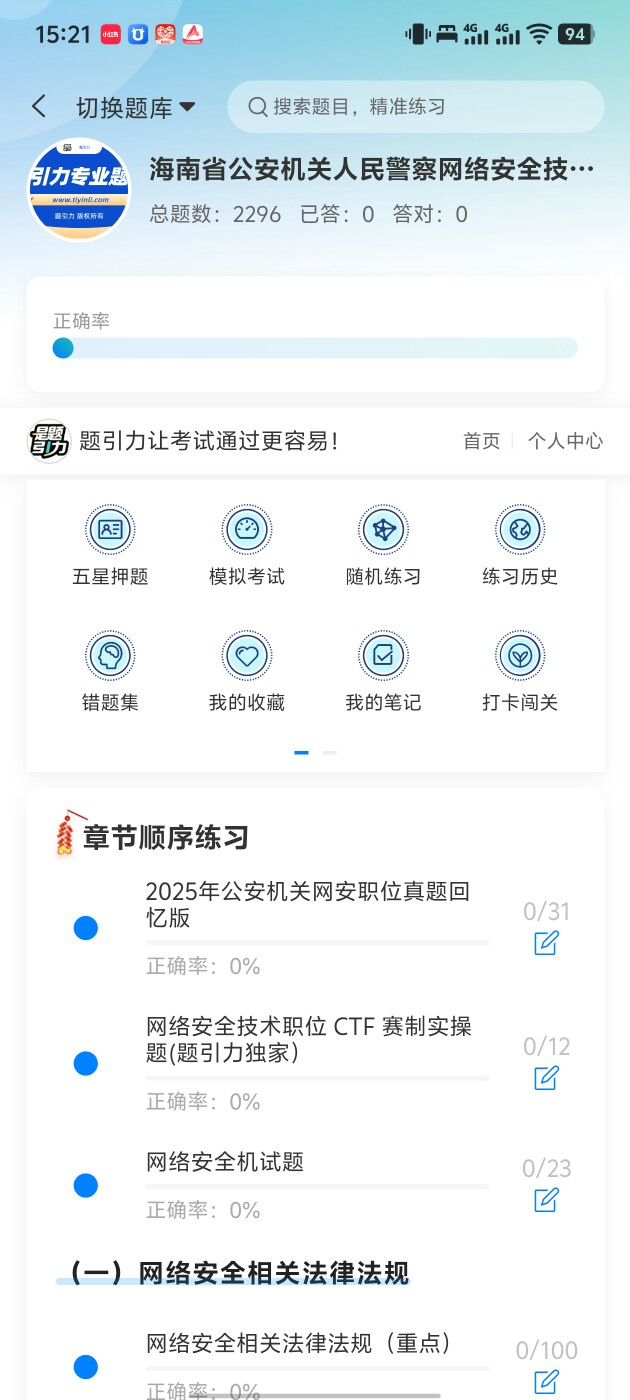630x1400 pixels.
Task: Open the 切换题库 dropdown
Action: [136, 108]
